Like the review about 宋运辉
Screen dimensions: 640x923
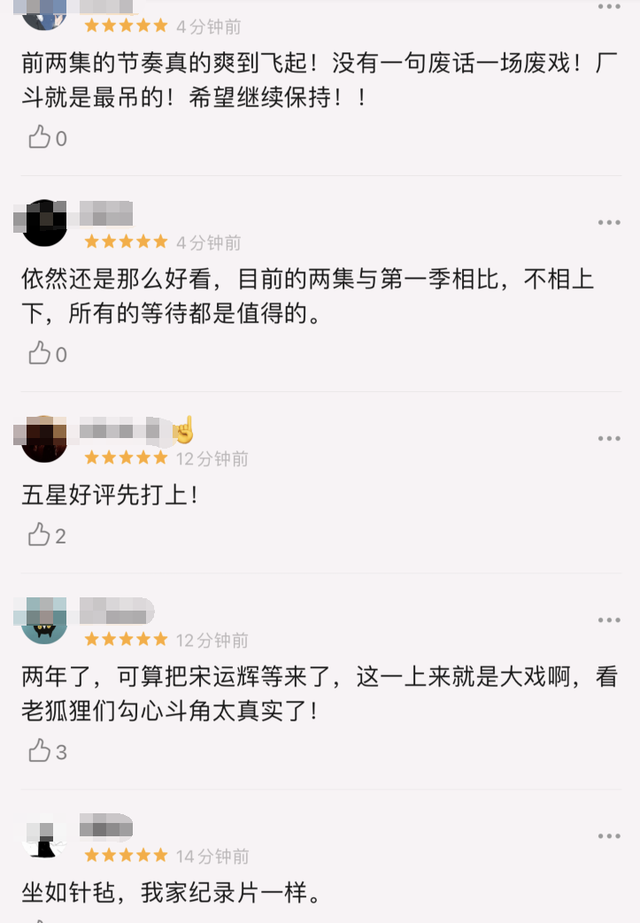tap(40, 752)
